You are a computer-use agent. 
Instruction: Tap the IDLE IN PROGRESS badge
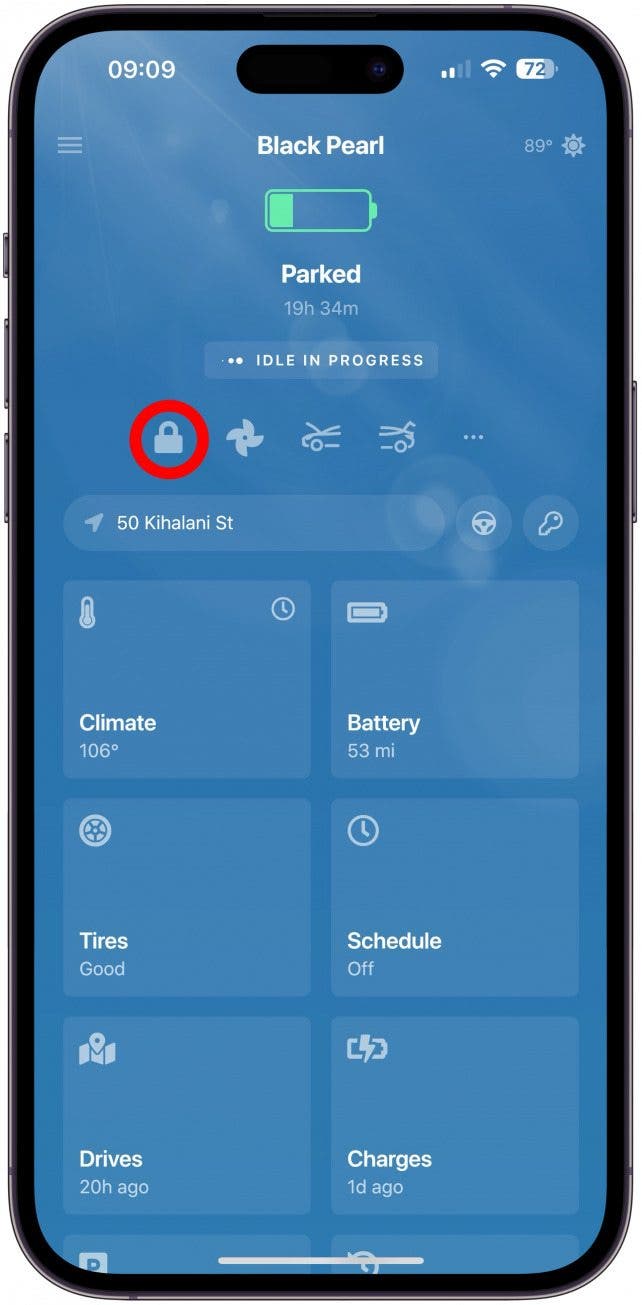[x=321, y=361]
